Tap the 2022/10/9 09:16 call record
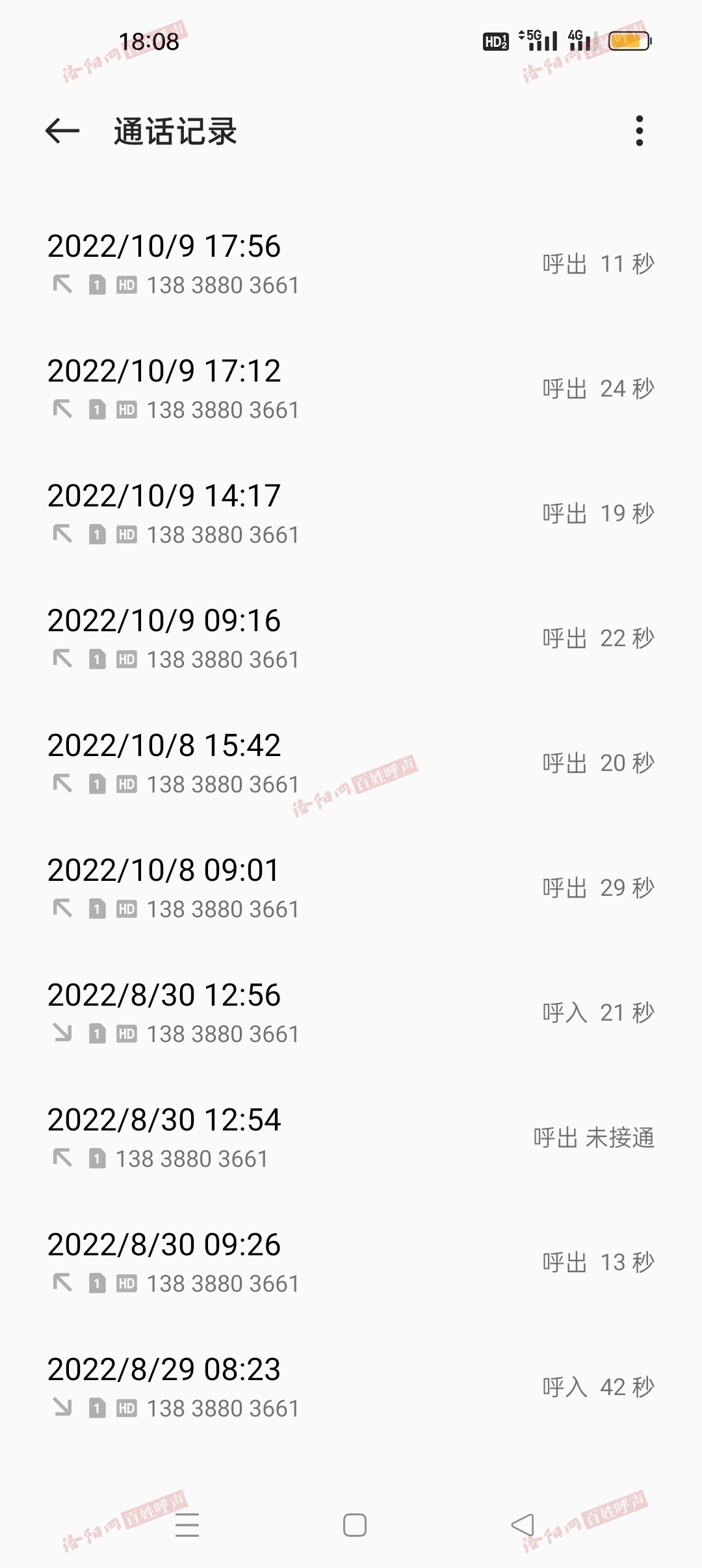702x1568 pixels. click(351, 639)
